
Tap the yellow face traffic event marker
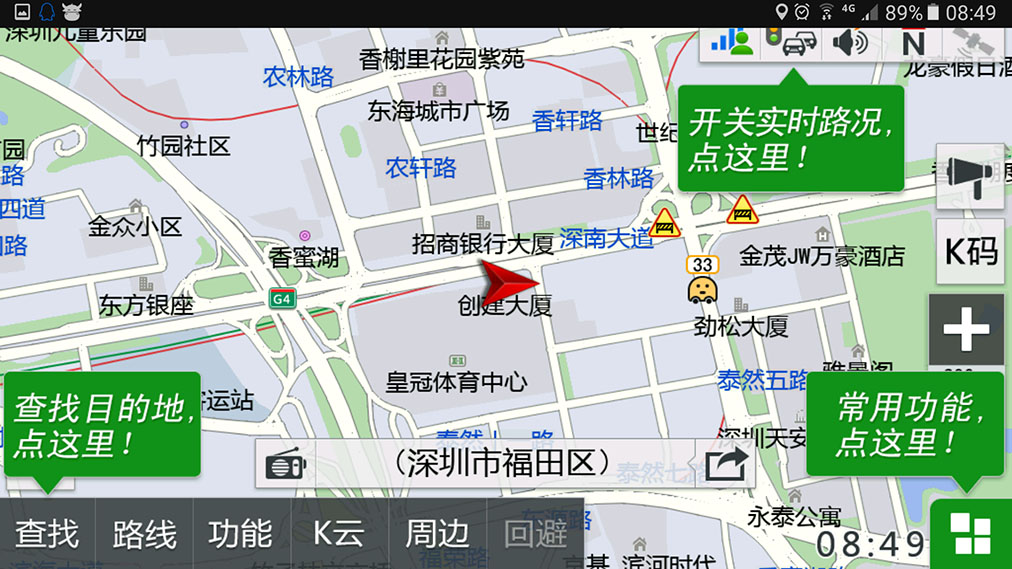click(x=702, y=290)
